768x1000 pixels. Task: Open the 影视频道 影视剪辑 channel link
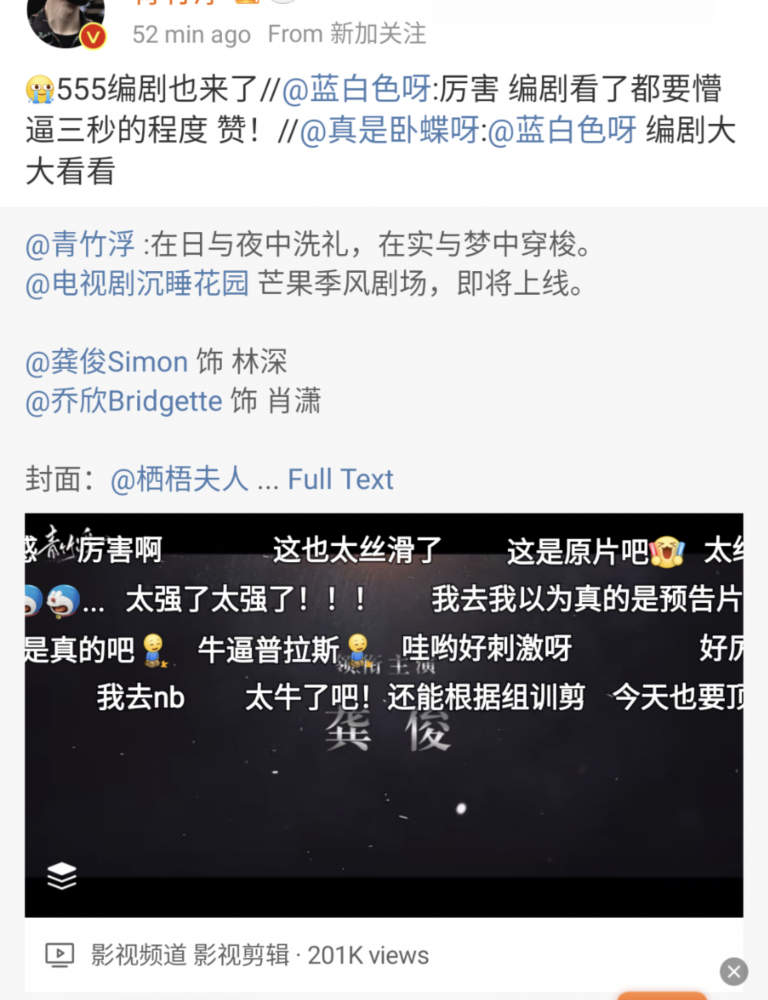(190, 955)
